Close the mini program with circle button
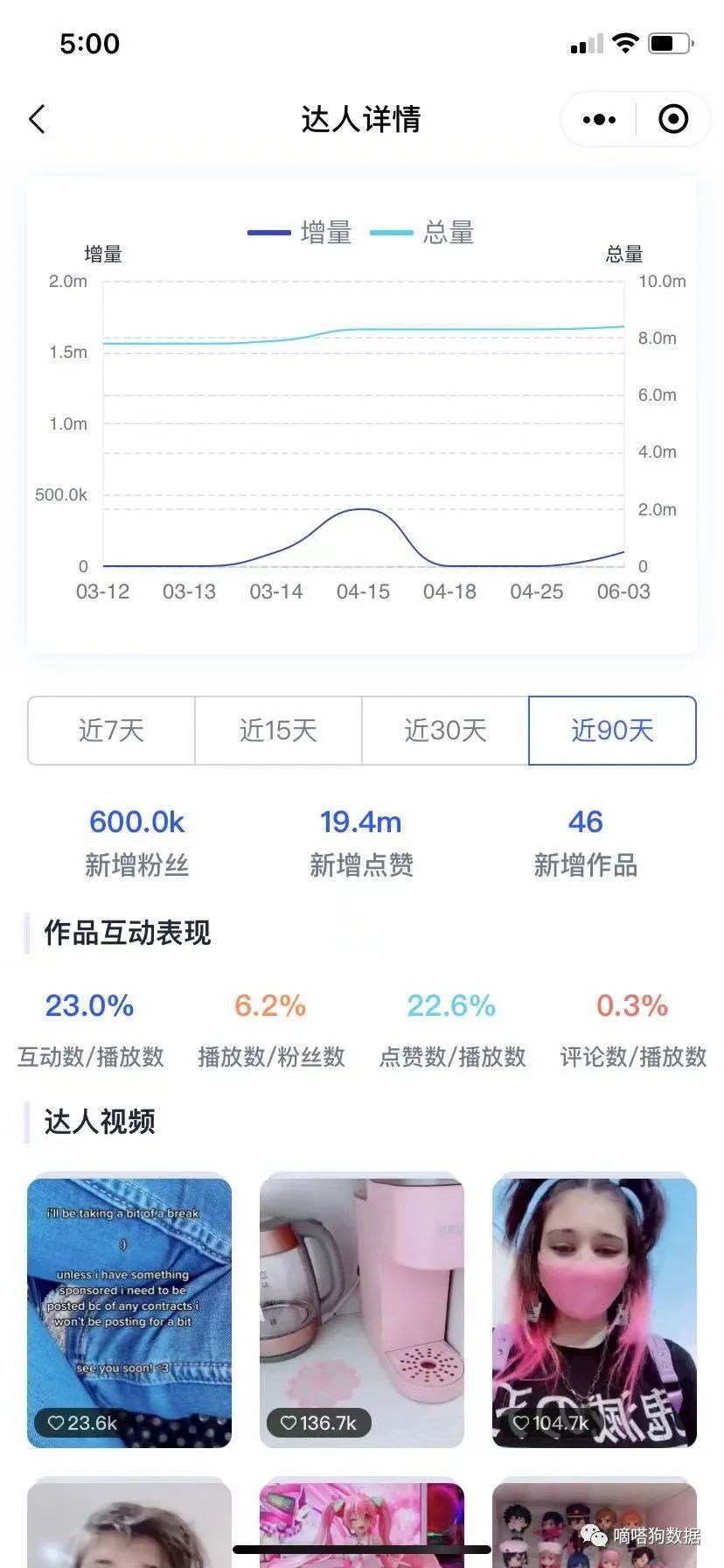724x1568 pixels. click(672, 119)
